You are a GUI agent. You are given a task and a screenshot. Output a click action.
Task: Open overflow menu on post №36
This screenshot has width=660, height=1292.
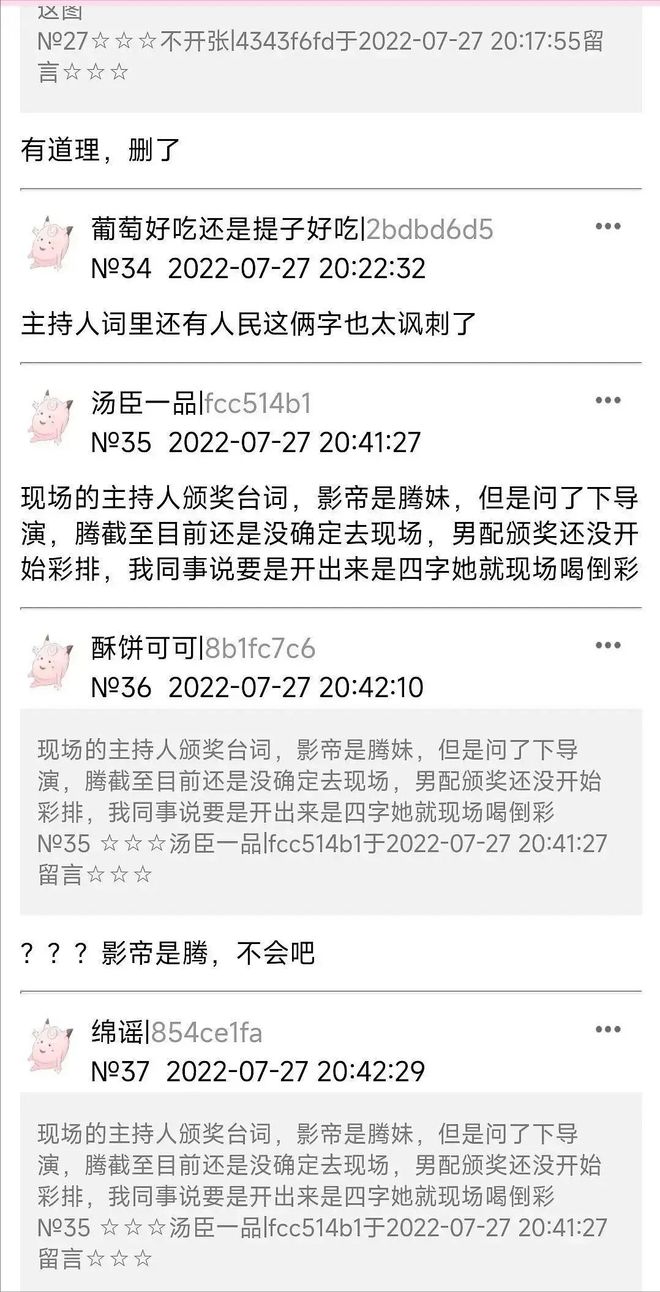(608, 646)
